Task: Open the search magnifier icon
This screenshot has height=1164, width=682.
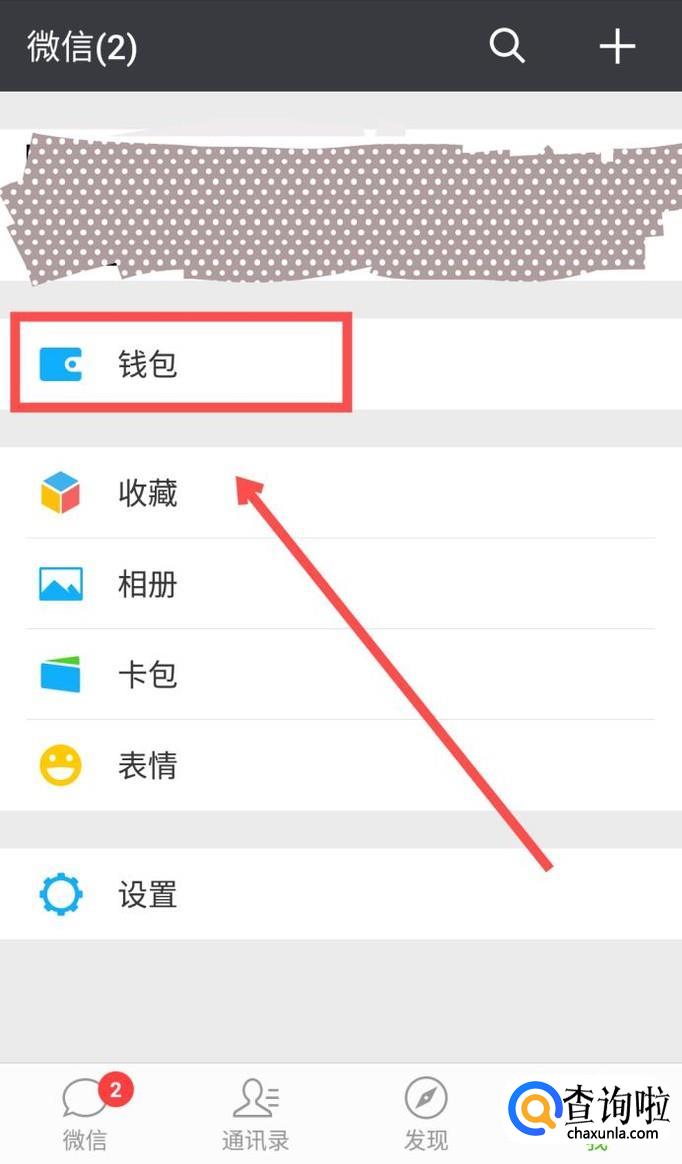Action: click(507, 46)
